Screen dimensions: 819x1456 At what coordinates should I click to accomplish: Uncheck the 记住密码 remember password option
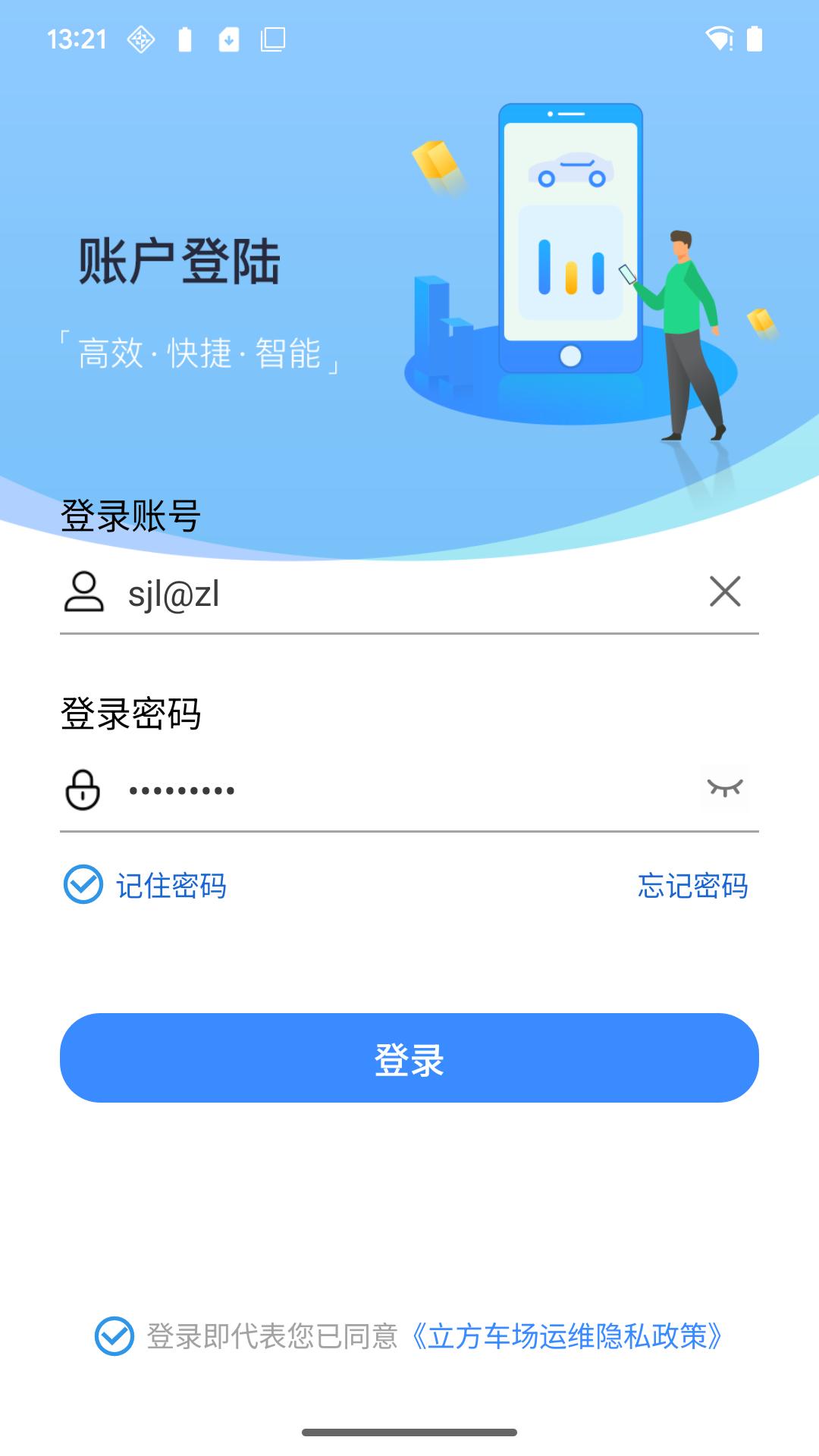tap(82, 884)
